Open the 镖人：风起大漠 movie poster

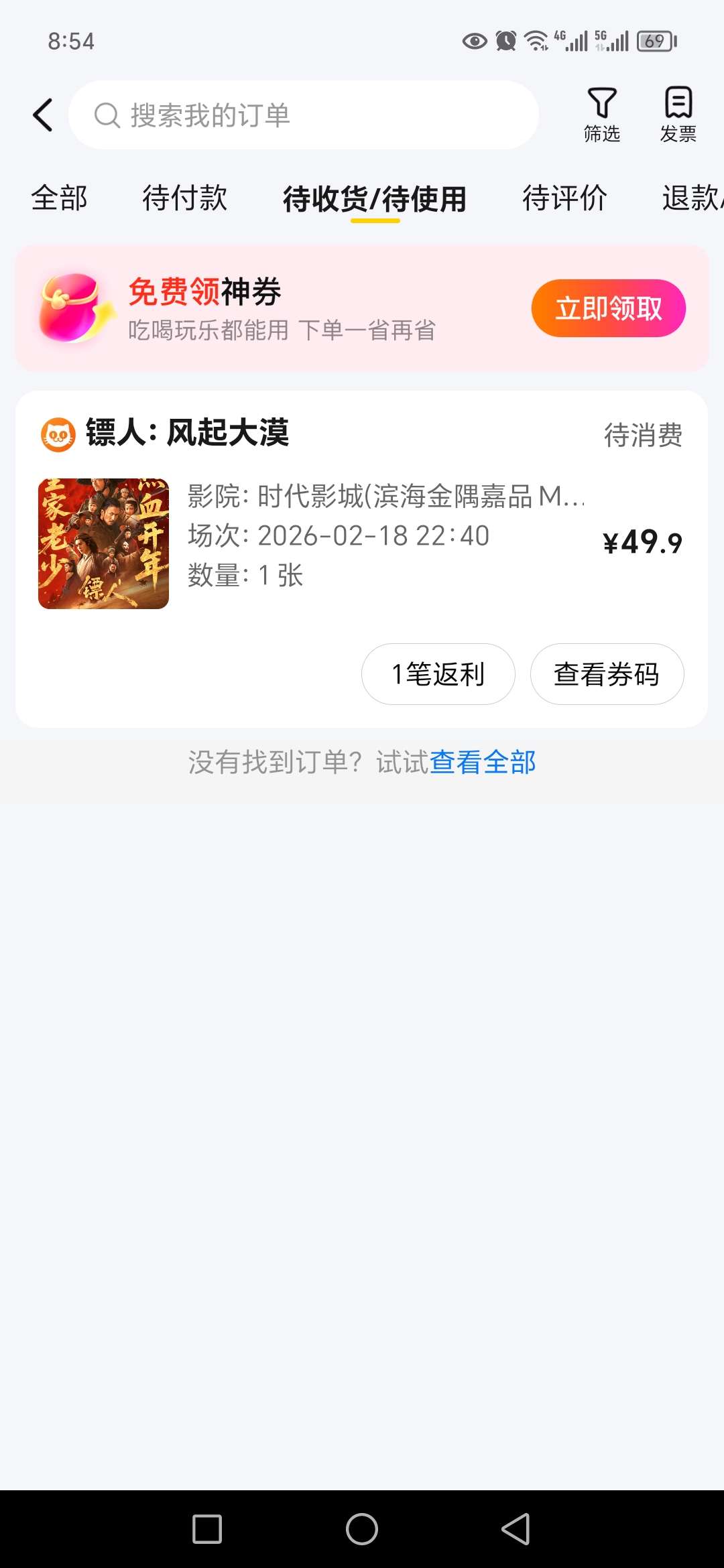pos(102,541)
